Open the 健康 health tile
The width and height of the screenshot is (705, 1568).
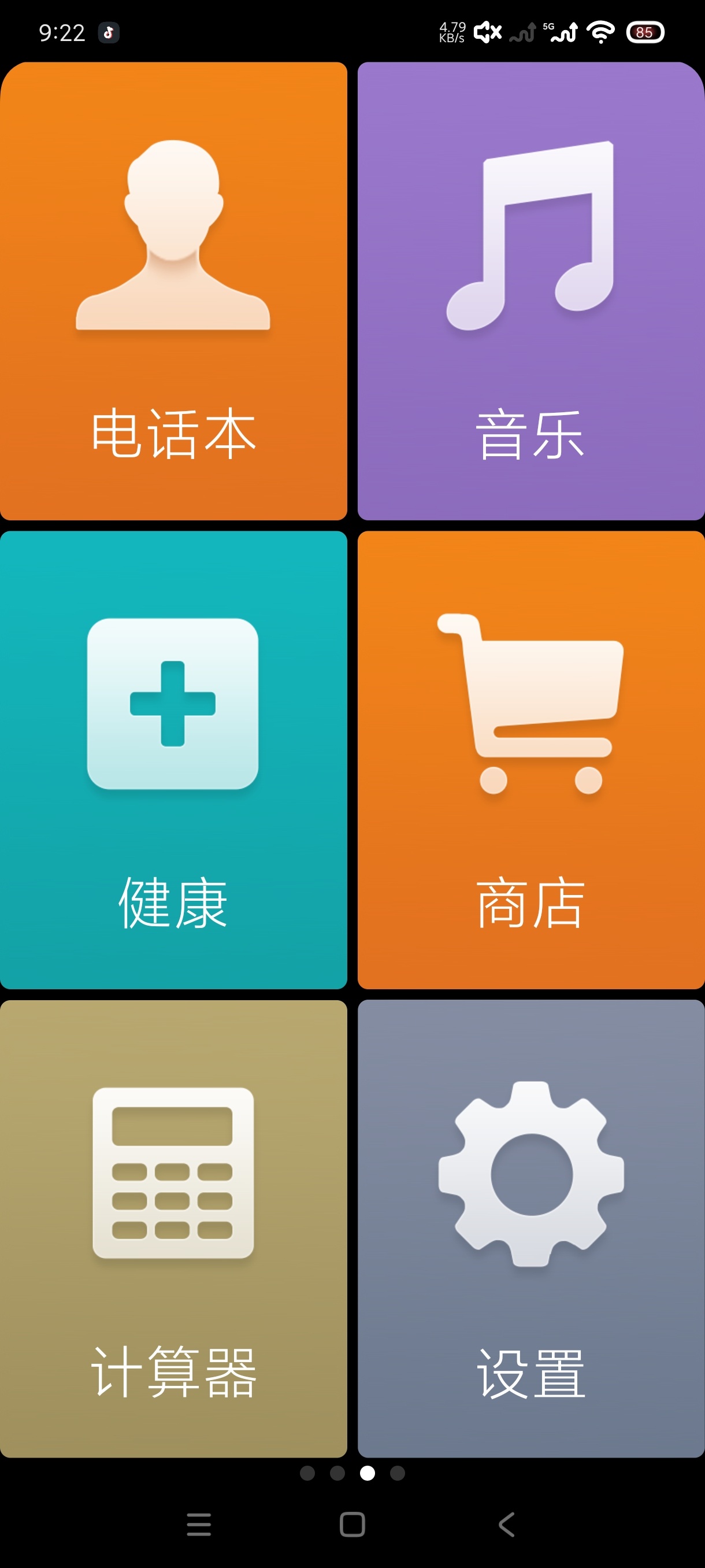173,760
